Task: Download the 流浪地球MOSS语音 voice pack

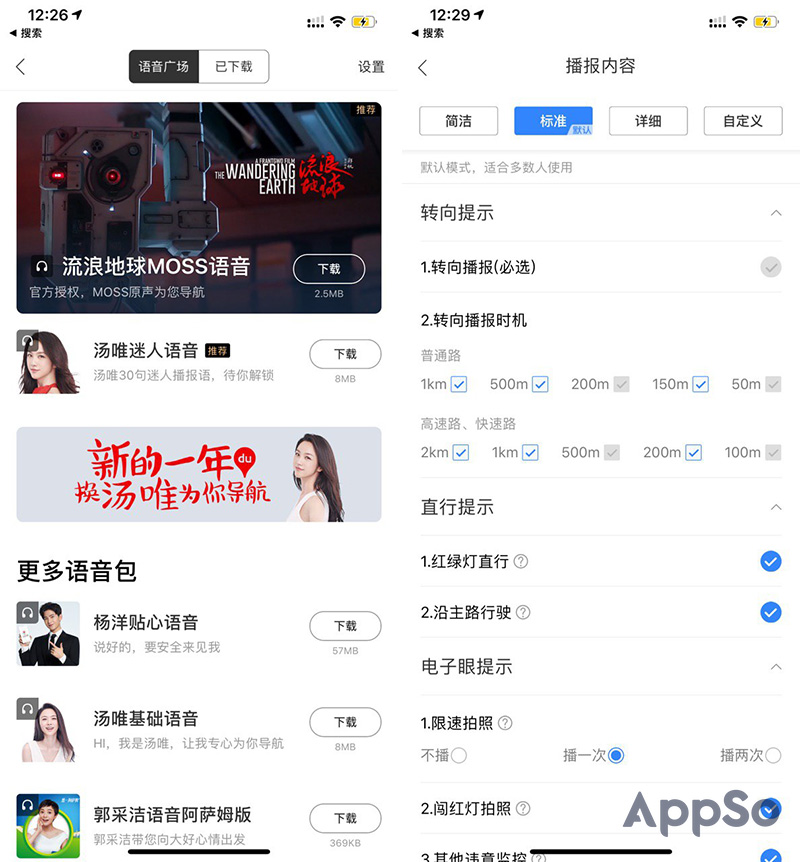Action: click(329, 269)
